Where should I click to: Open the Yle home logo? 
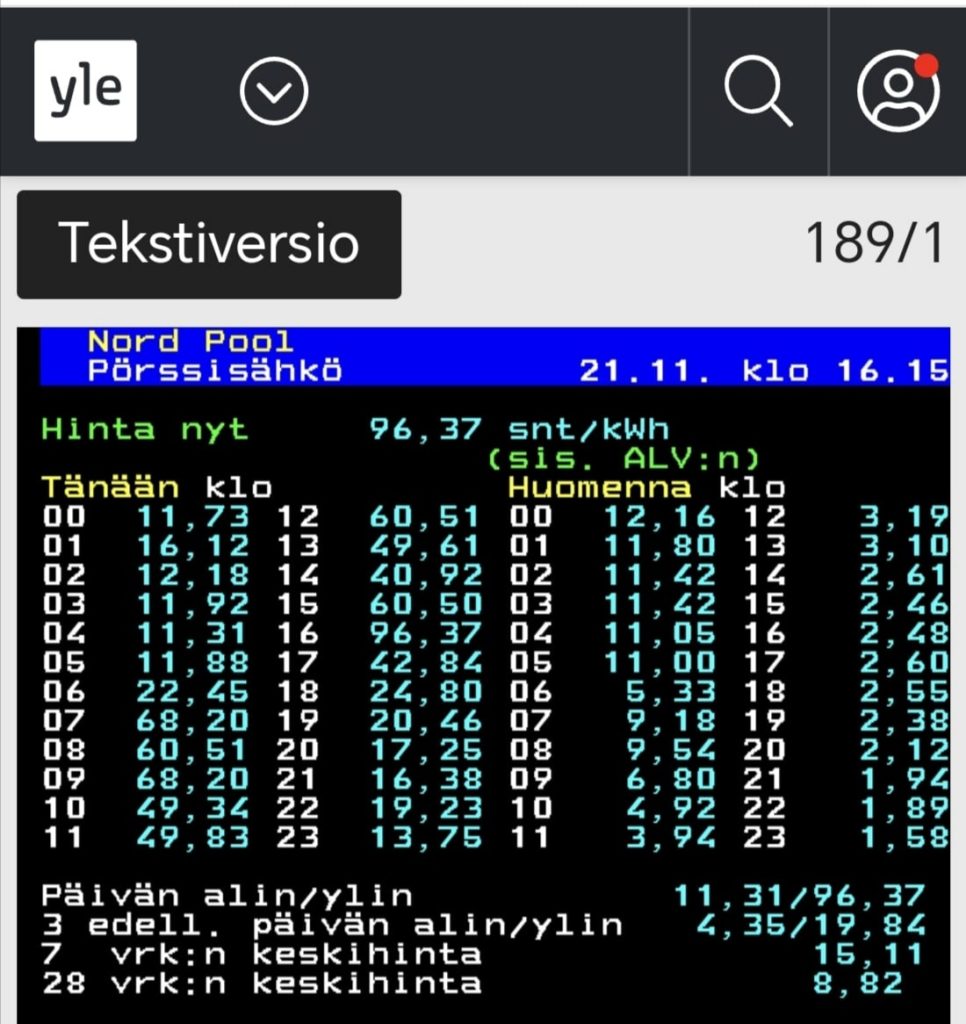pos(85,91)
